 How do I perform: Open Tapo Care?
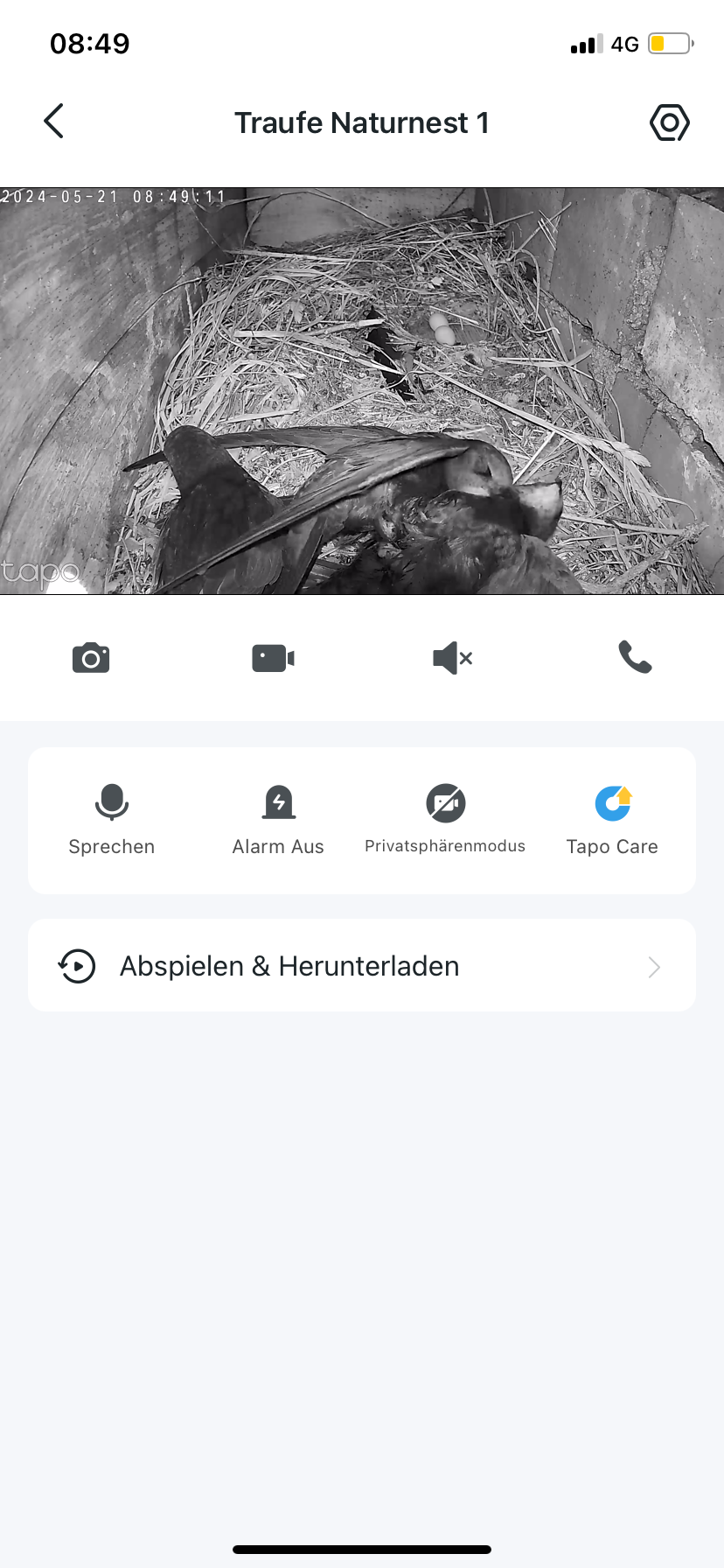(612, 820)
